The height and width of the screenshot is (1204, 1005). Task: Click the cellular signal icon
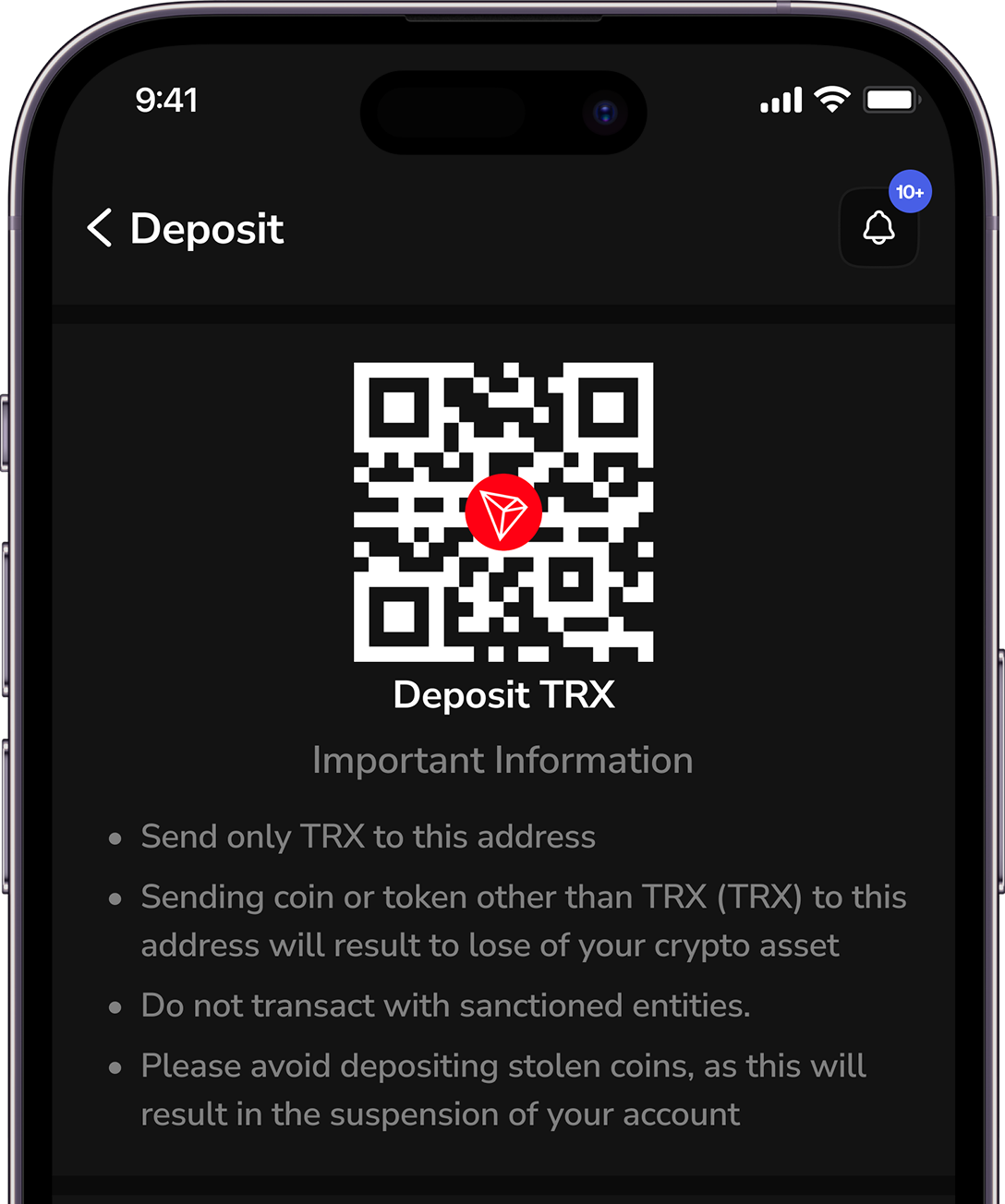point(779,99)
